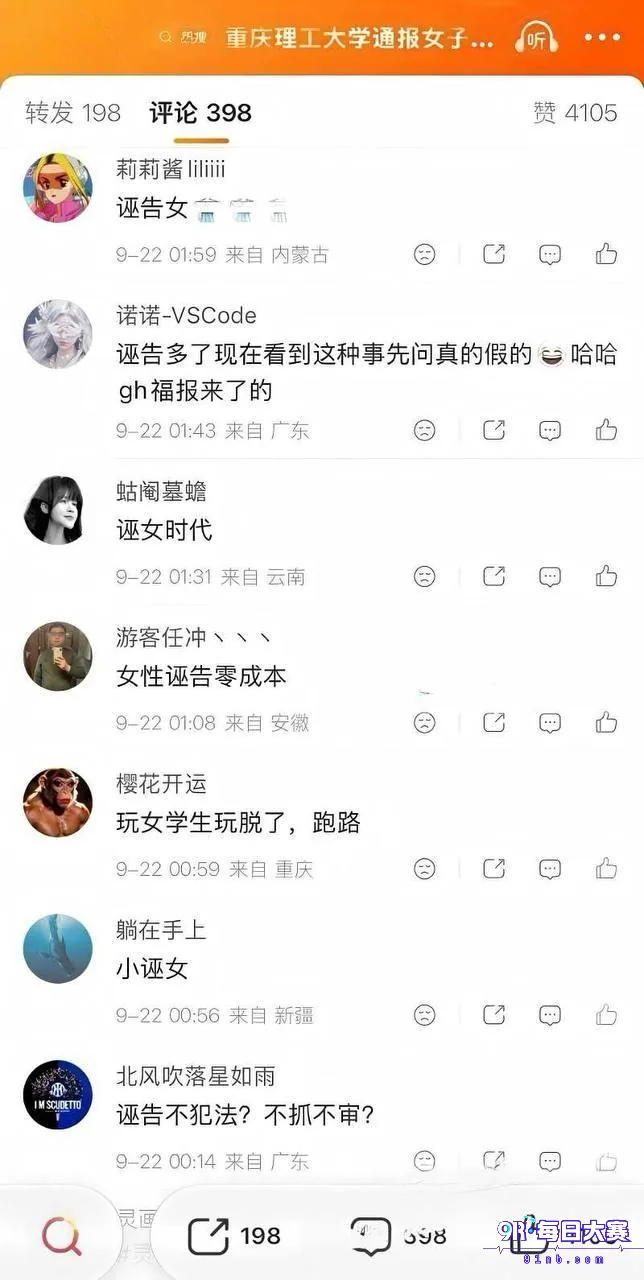The width and height of the screenshot is (644, 1280).
Task: Switch to the 转发 198 tab
Action: [x=73, y=112]
